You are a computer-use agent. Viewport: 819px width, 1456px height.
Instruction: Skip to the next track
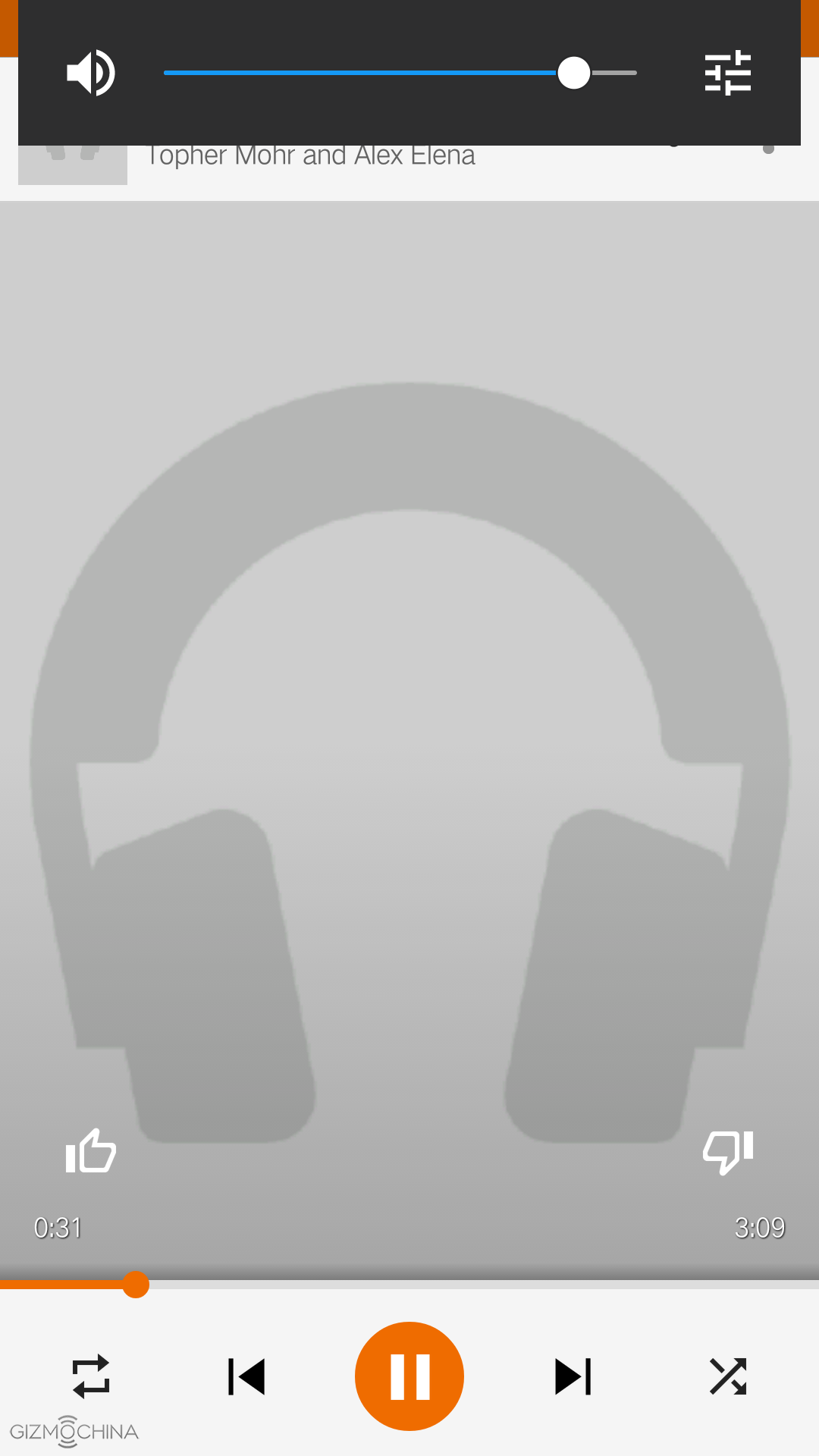573,1376
